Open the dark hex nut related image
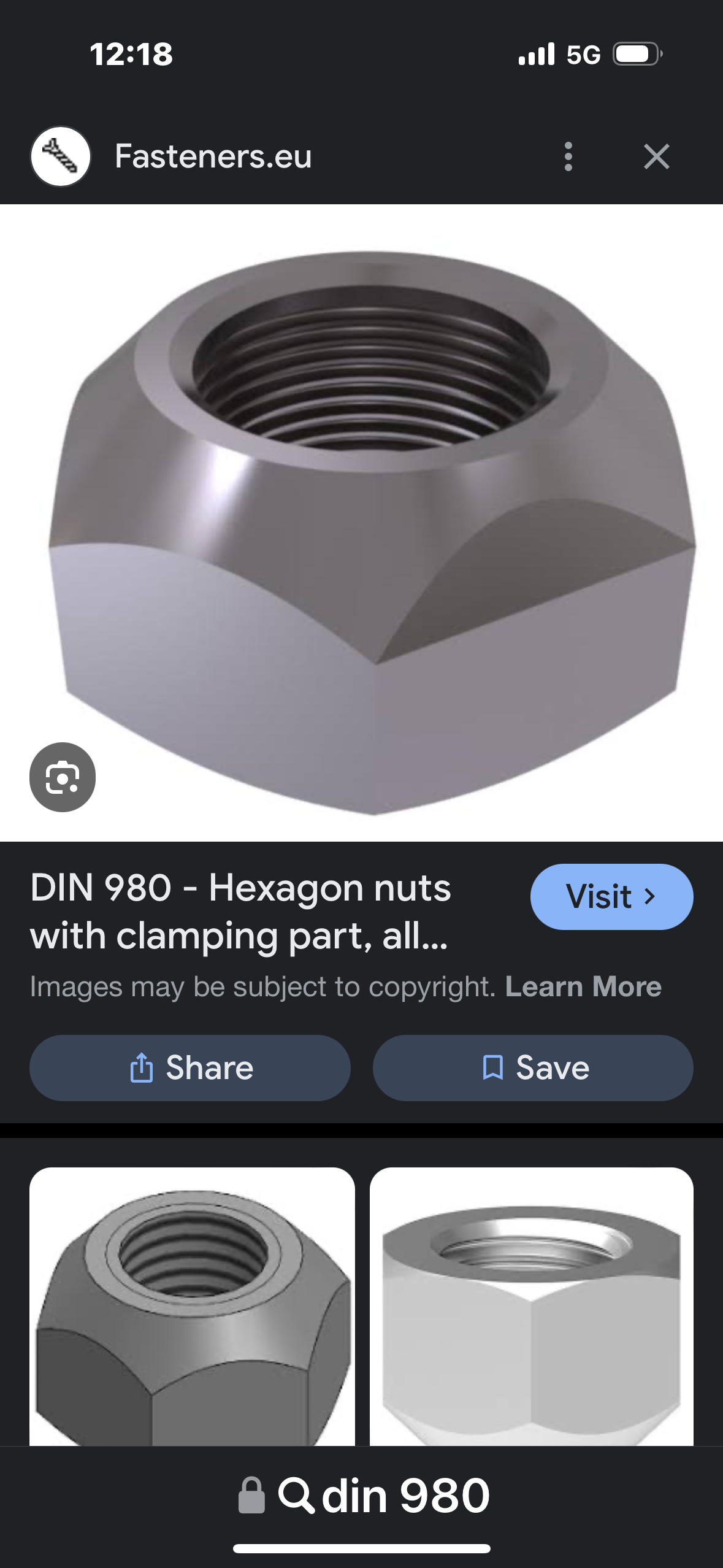Viewport: 723px width, 1568px height. click(x=192, y=1307)
